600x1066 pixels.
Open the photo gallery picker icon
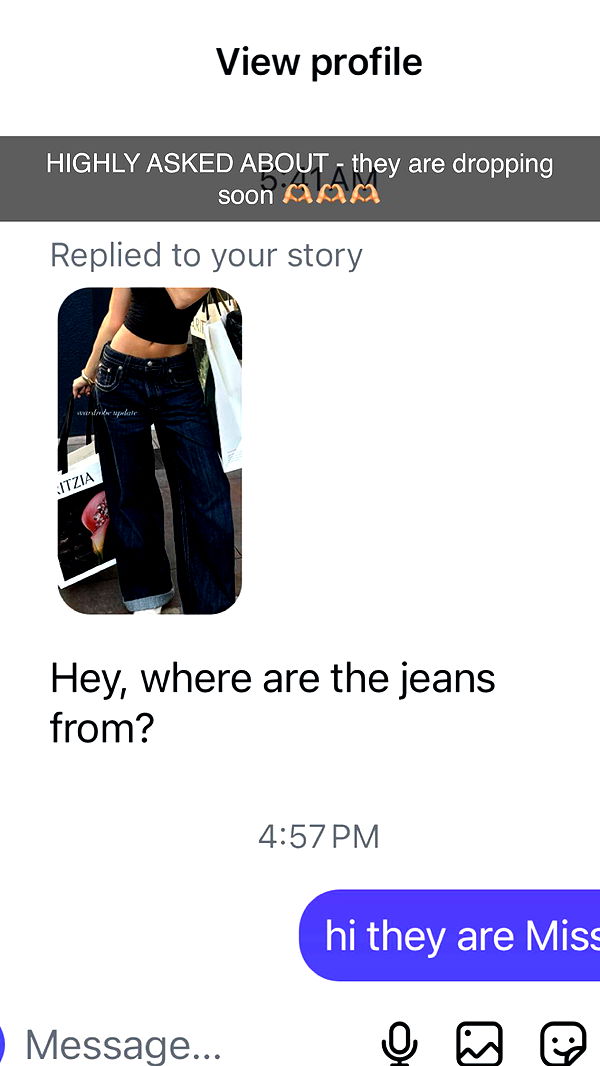pyautogui.click(x=479, y=1045)
